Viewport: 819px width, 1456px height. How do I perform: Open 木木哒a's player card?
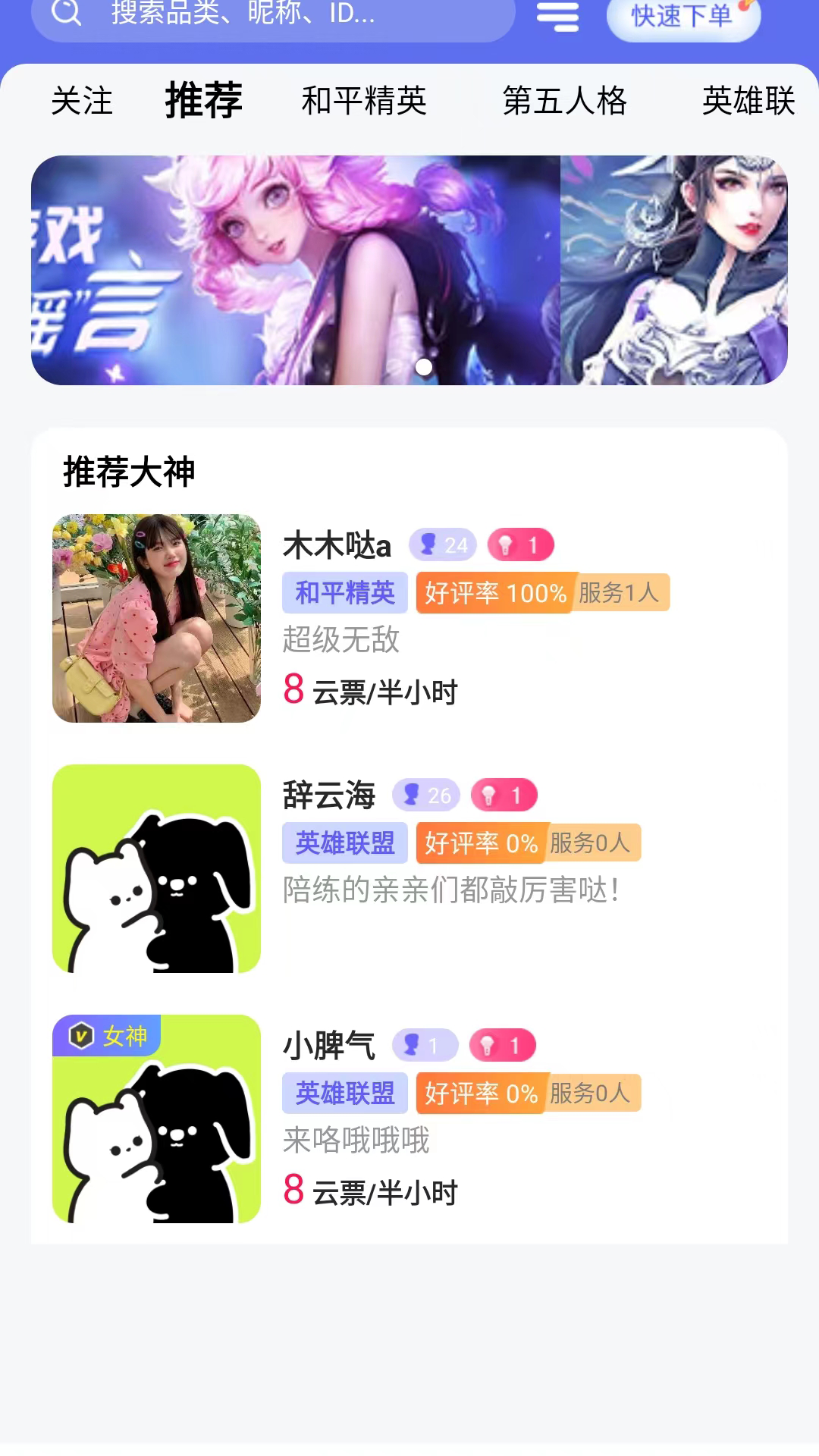(409, 618)
